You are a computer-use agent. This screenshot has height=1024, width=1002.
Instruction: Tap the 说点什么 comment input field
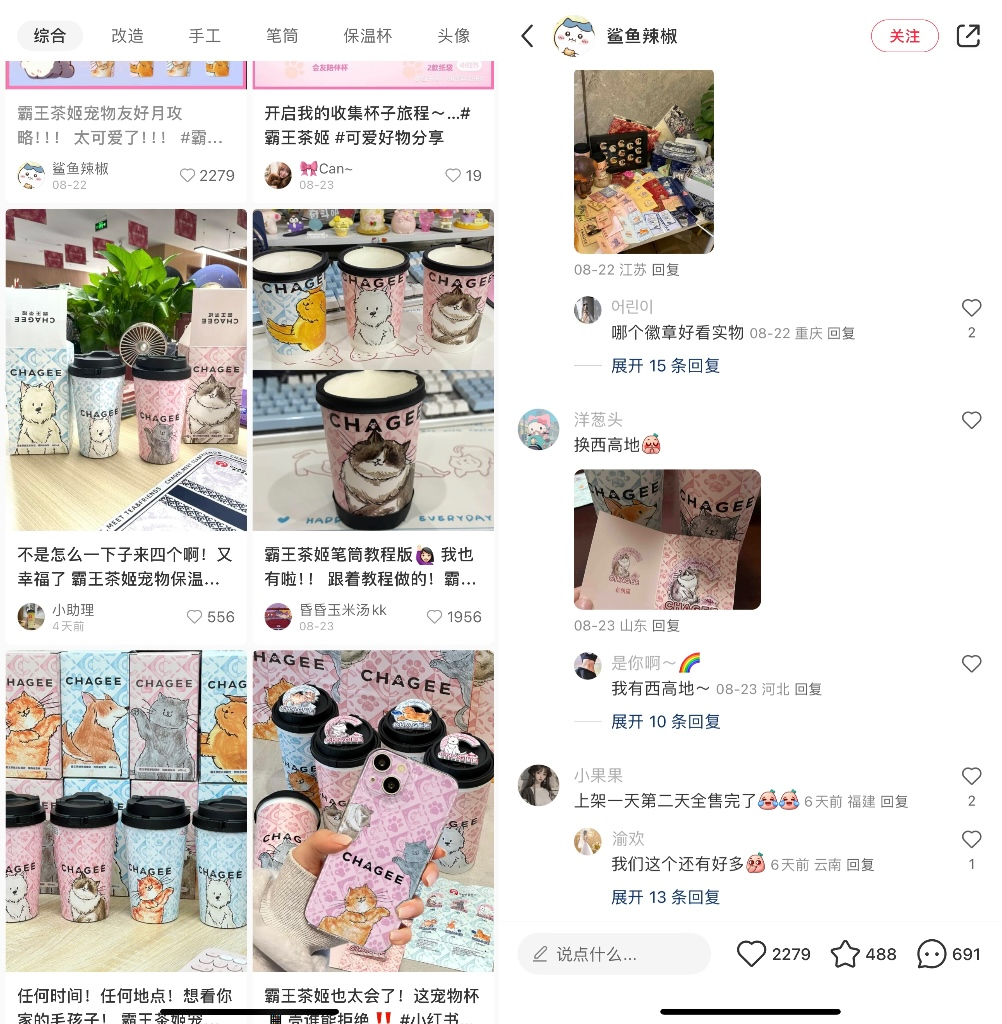point(613,954)
